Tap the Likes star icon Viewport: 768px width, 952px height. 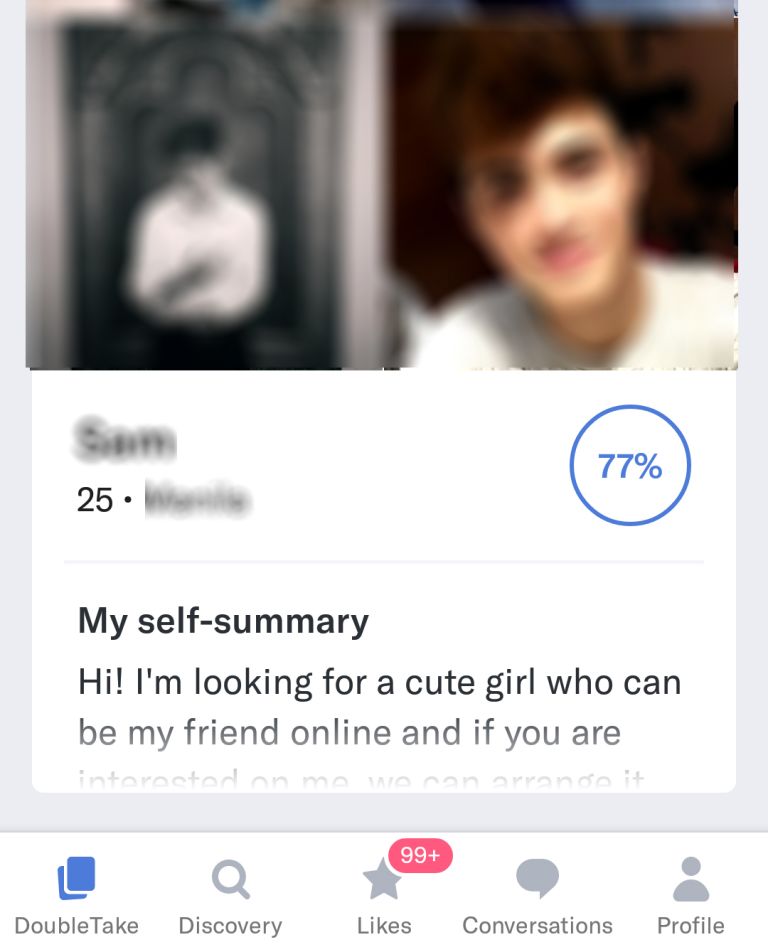click(x=384, y=880)
